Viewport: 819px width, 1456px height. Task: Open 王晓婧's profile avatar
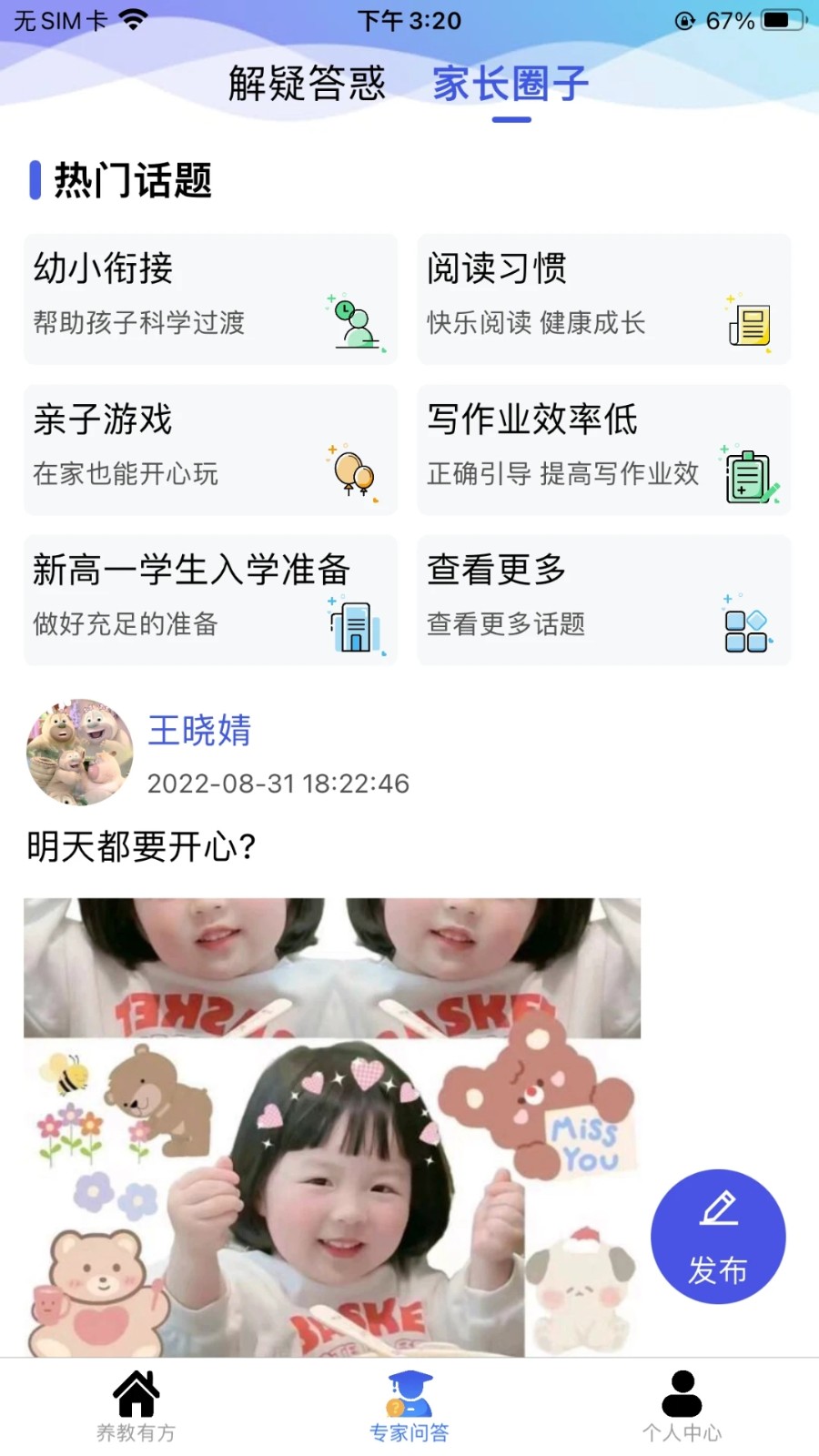tap(80, 753)
